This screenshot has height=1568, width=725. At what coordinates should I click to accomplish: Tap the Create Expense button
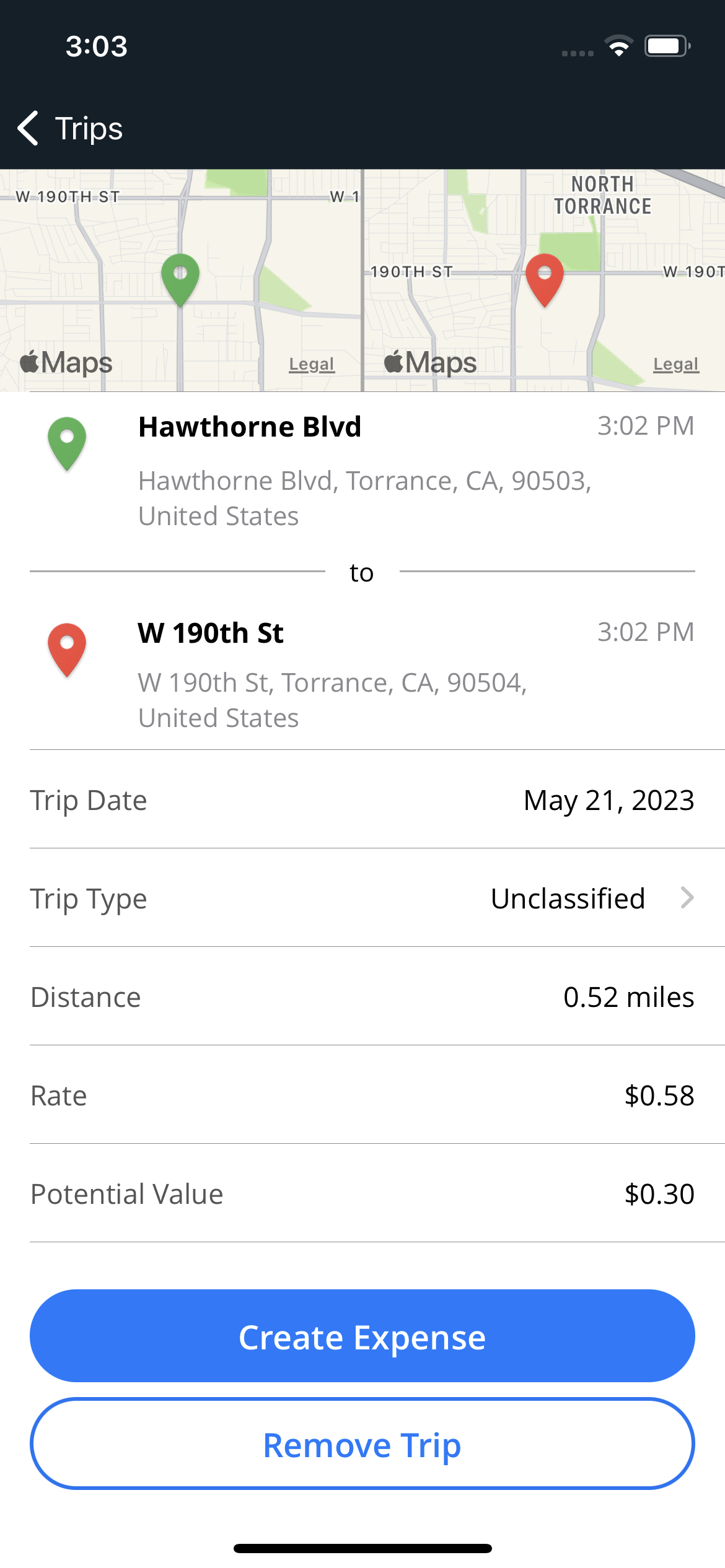(362, 1336)
